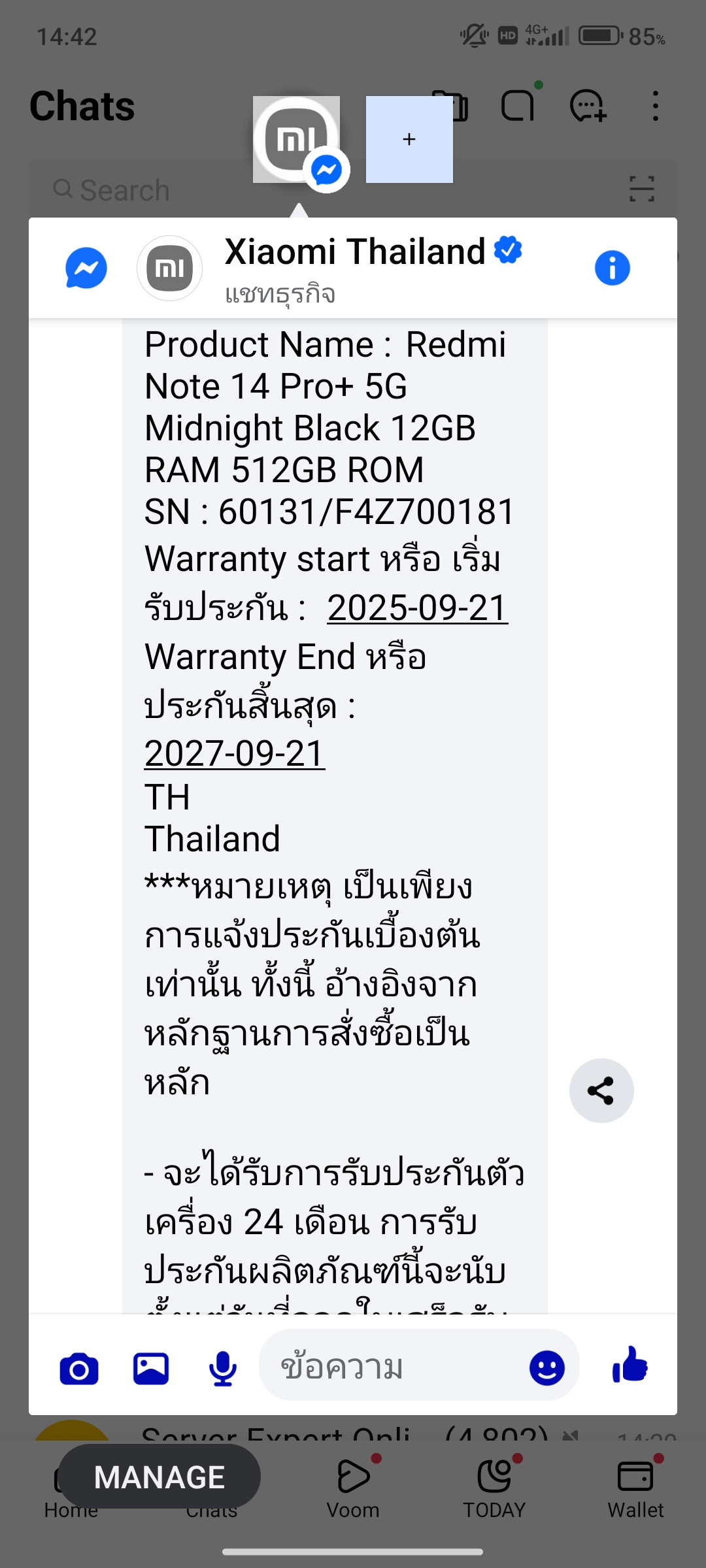Image resolution: width=706 pixels, height=1568 pixels.
Task: Send a thumbs-up like
Action: (x=630, y=1366)
